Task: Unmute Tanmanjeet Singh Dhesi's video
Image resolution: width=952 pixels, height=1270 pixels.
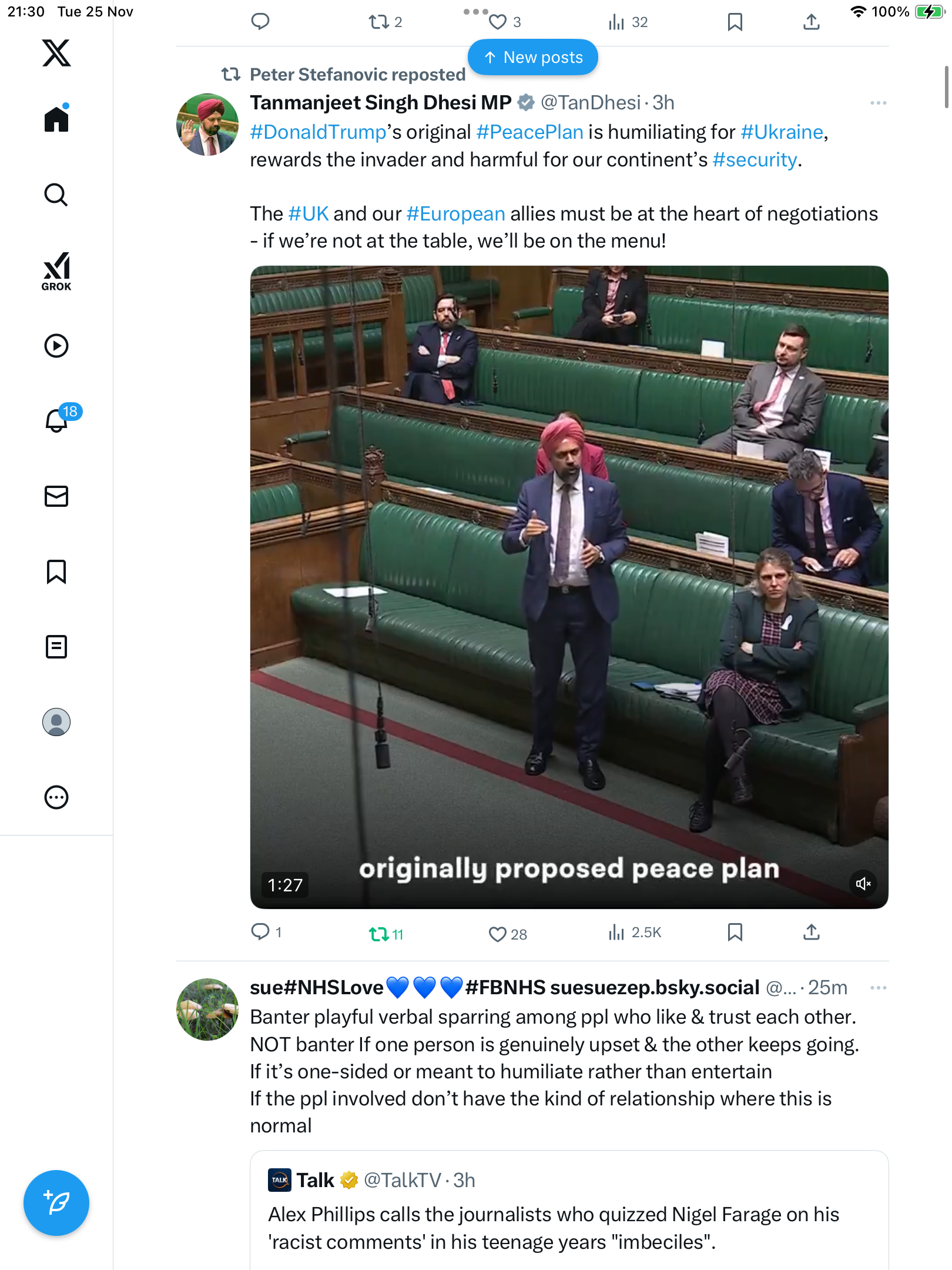Action: click(863, 883)
